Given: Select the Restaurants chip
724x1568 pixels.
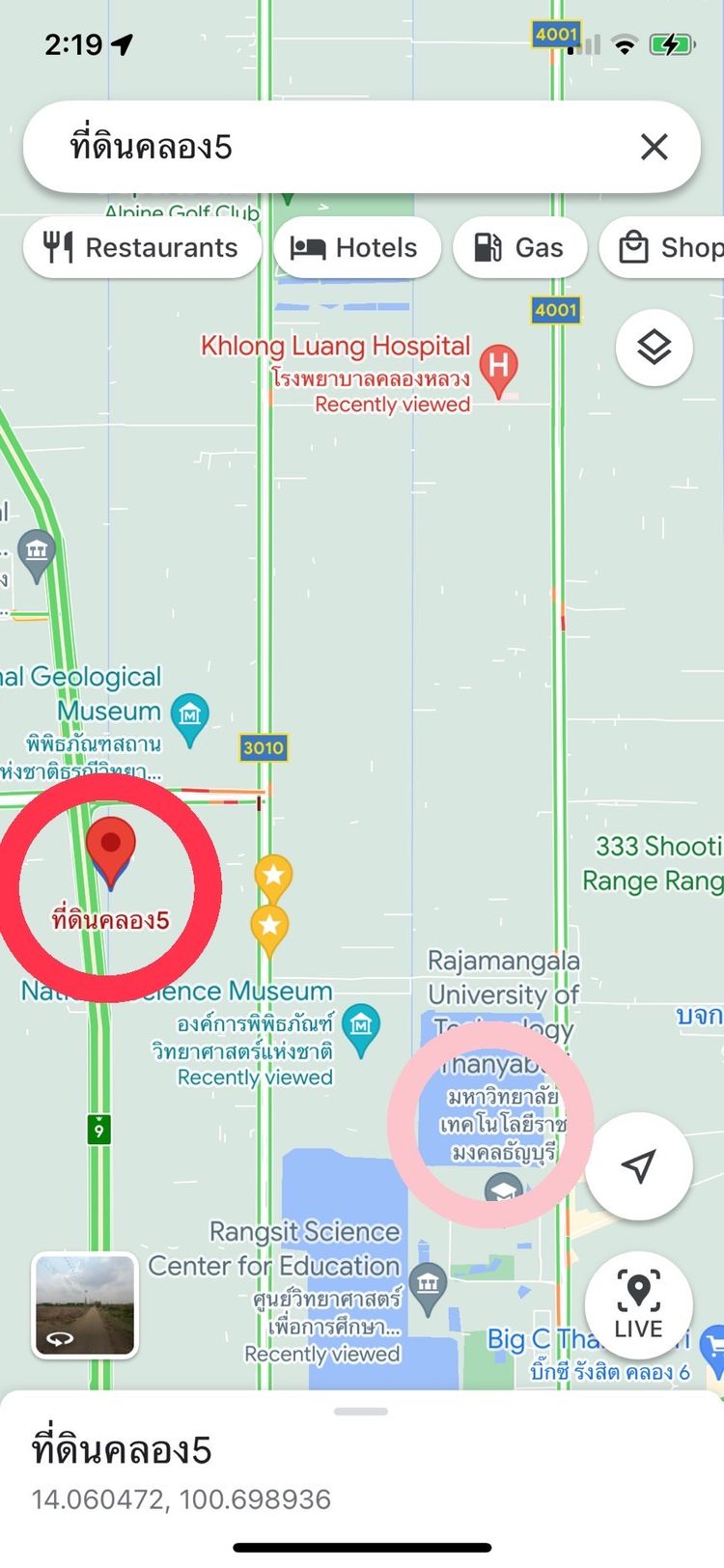Looking at the screenshot, I should pyautogui.click(x=142, y=248).
